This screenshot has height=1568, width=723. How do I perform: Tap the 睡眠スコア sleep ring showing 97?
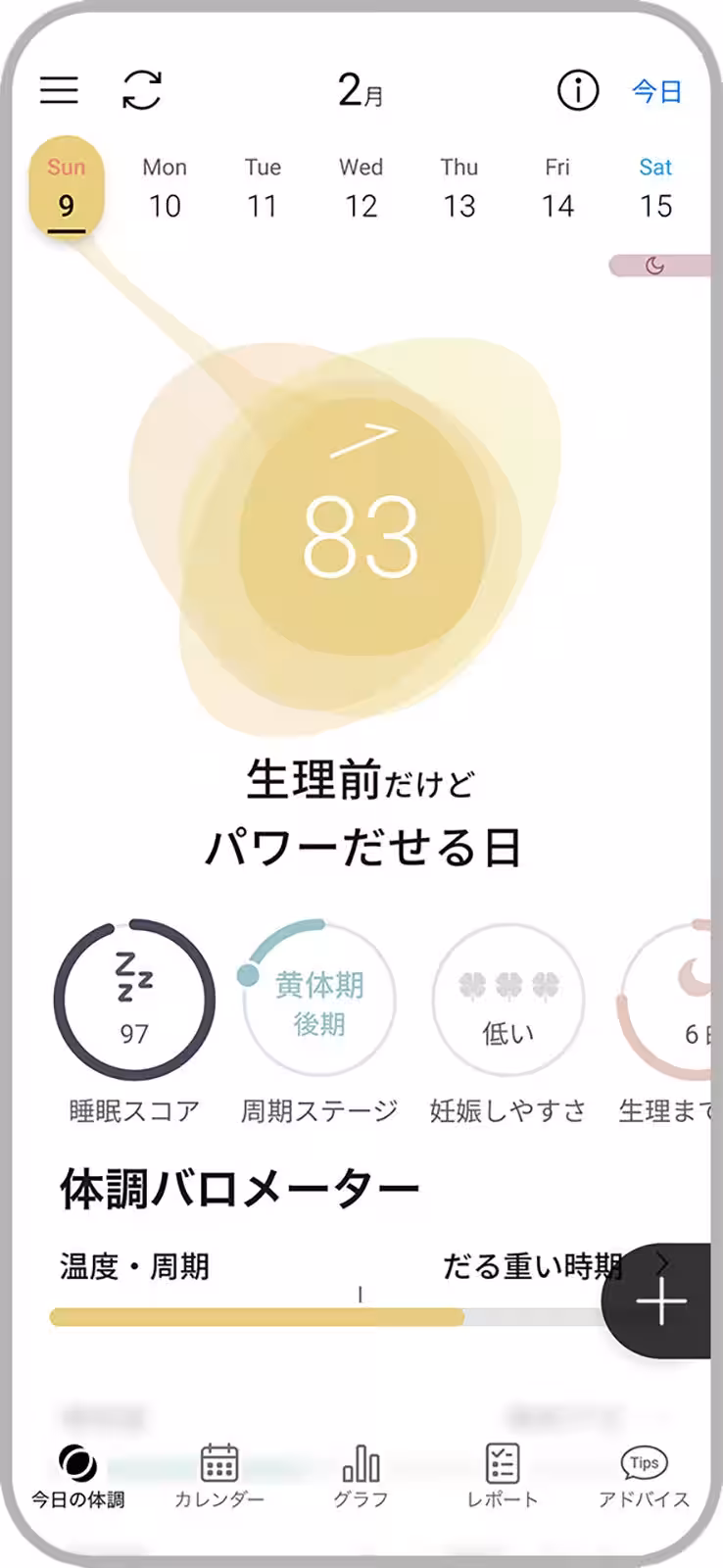click(134, 1000)
